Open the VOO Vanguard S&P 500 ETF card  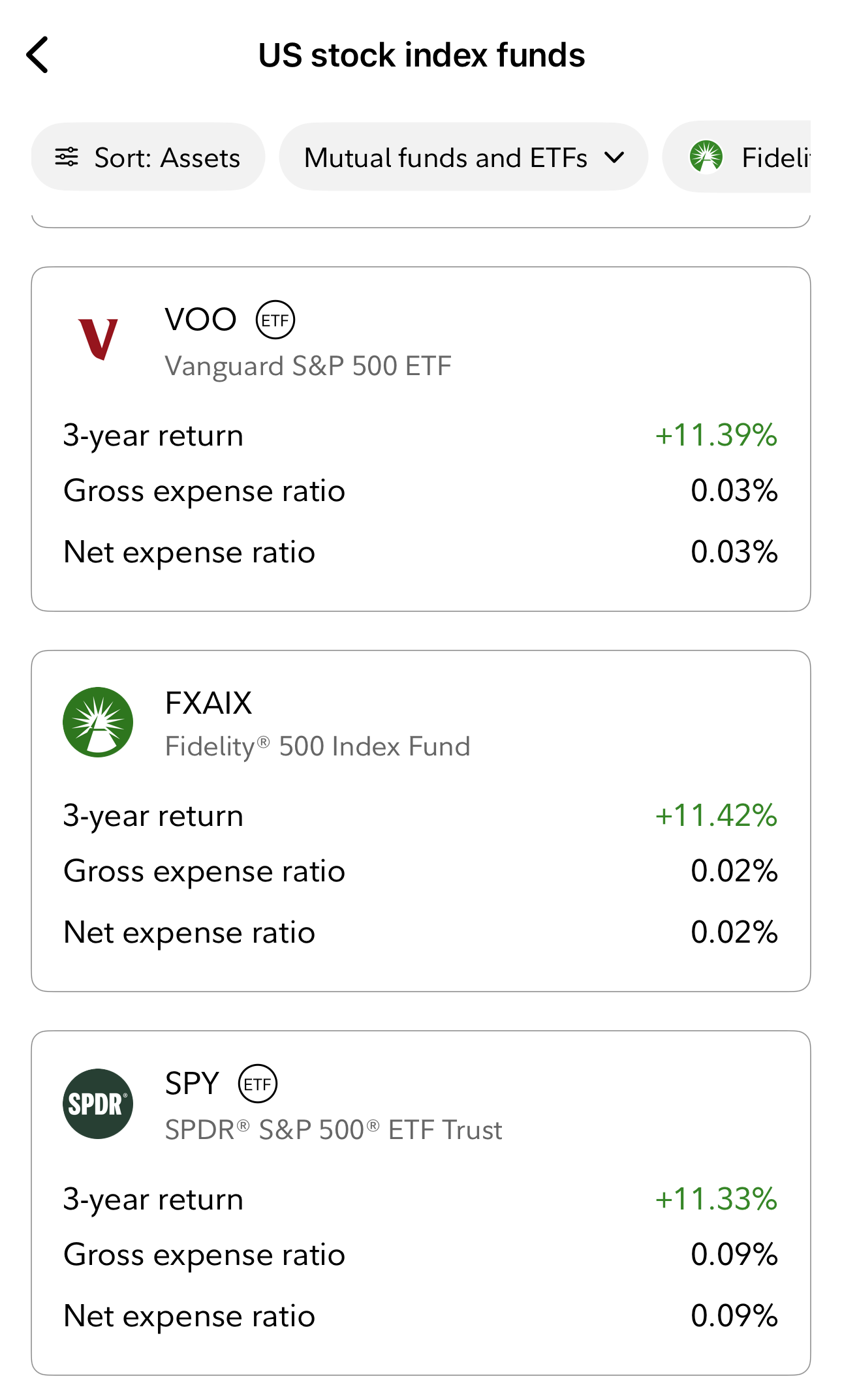pos(421,439)
